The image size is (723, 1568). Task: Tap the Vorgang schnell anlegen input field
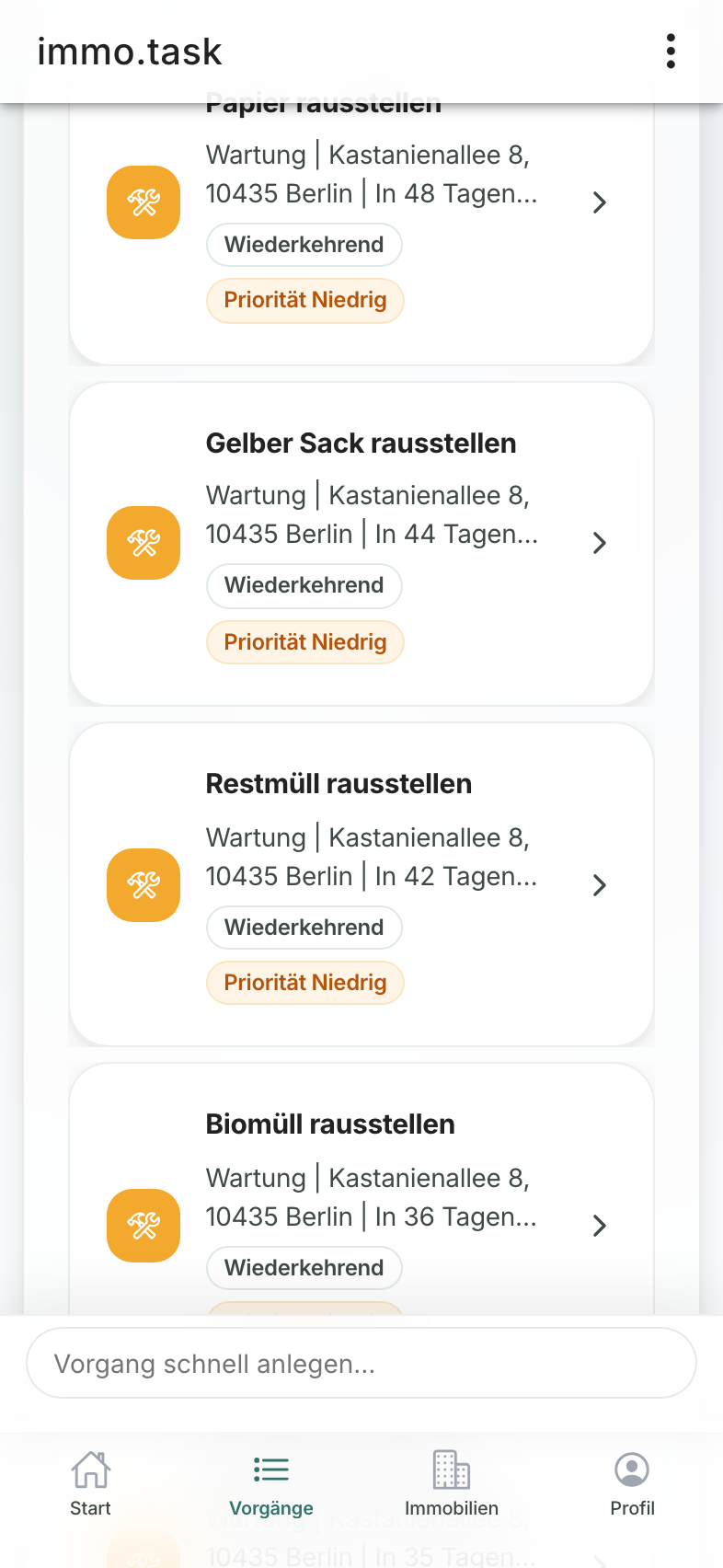click(x=361, y=1363)
